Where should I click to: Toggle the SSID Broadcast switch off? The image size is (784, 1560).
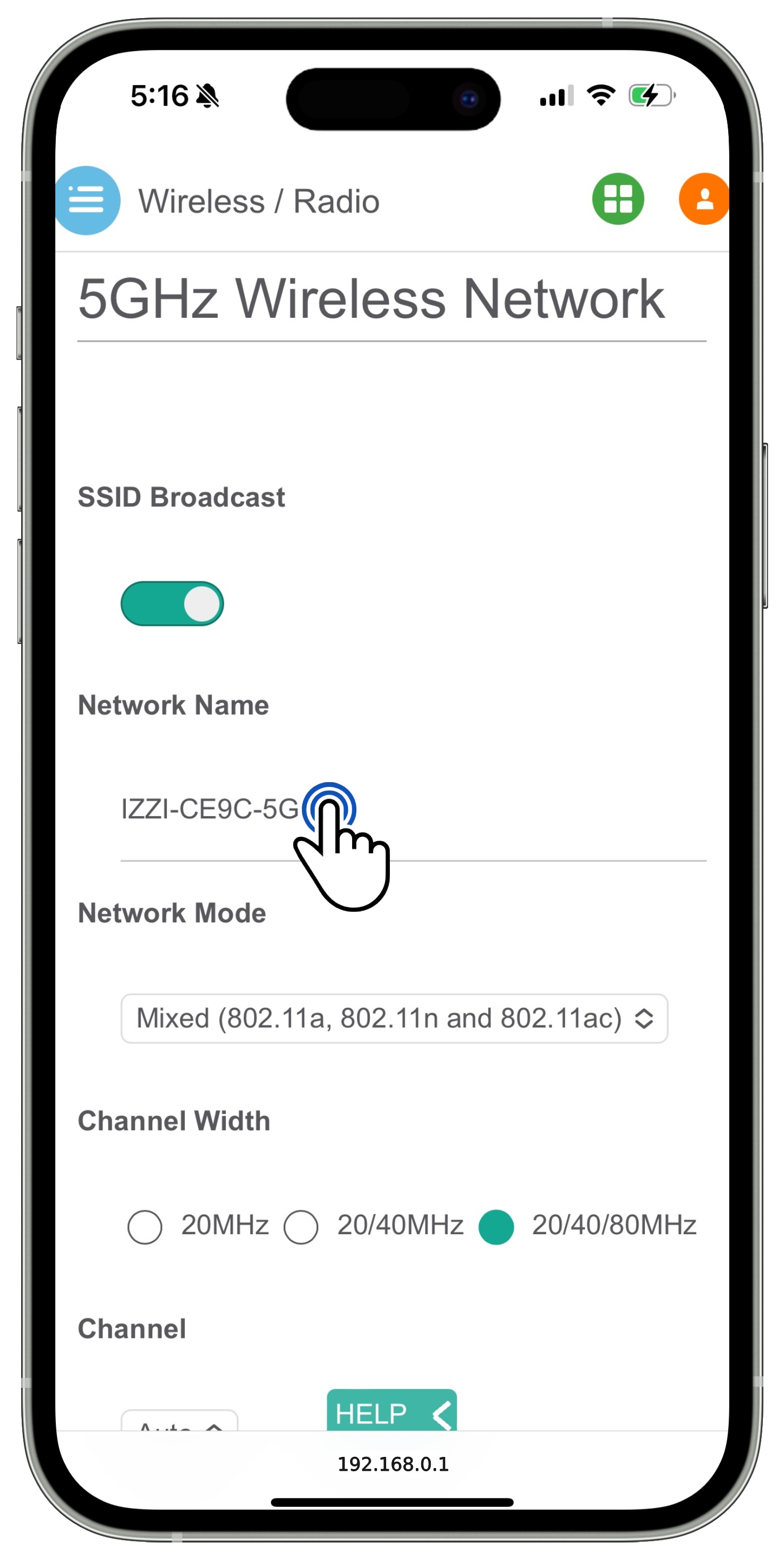pyautogui.click(x=173, y=604)
